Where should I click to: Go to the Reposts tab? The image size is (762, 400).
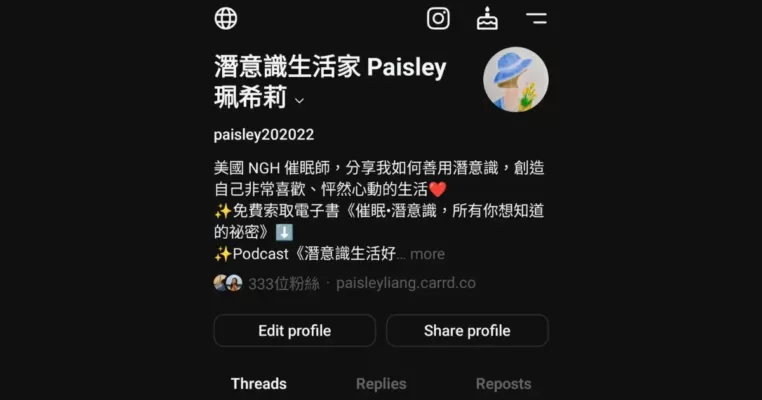(503, 384)
